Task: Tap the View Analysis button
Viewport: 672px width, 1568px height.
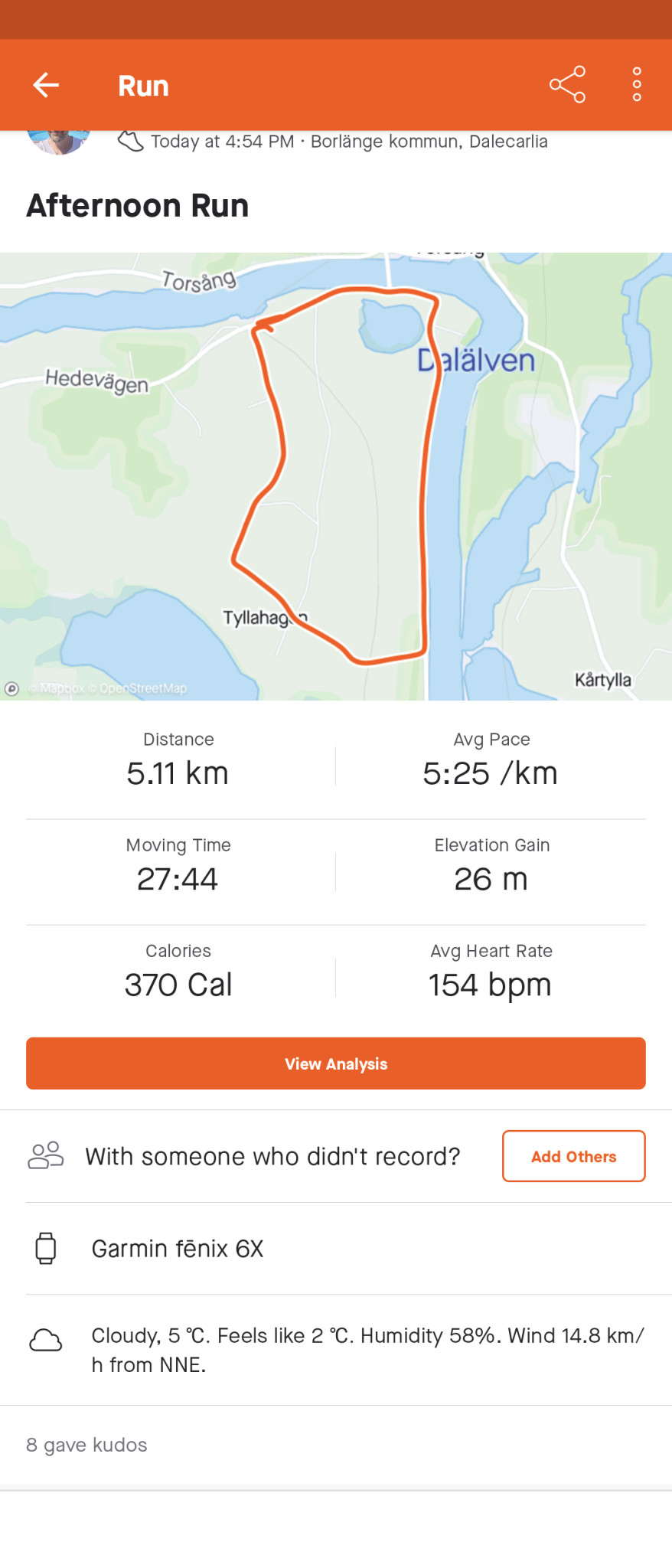Action: coord(336,1063)
